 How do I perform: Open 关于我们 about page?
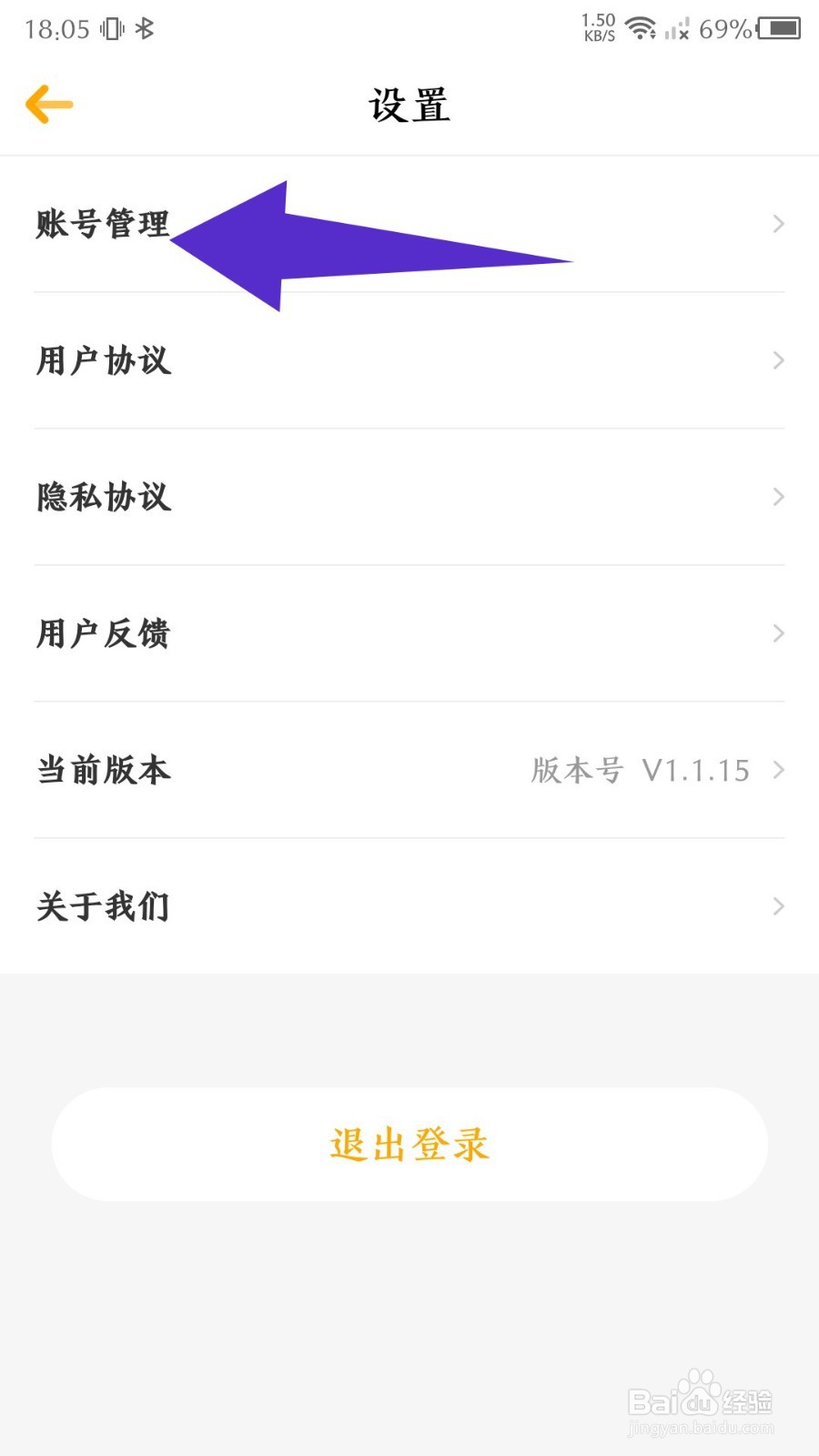click(x=103, y=906)
